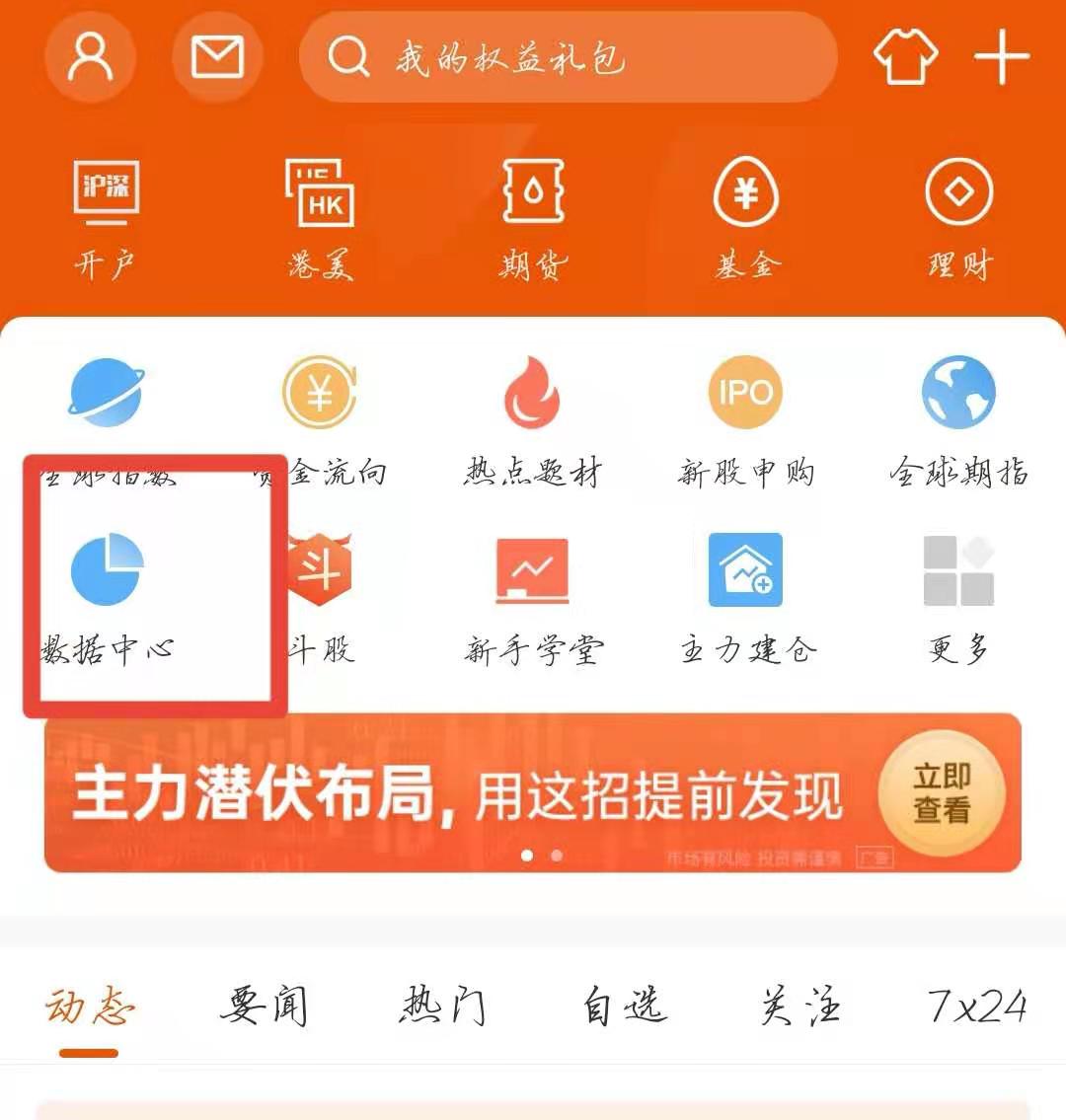Screen dimensions: 1066x1120
Task: Open the 理财 shortcut
Action: click(x=959, y=220)
